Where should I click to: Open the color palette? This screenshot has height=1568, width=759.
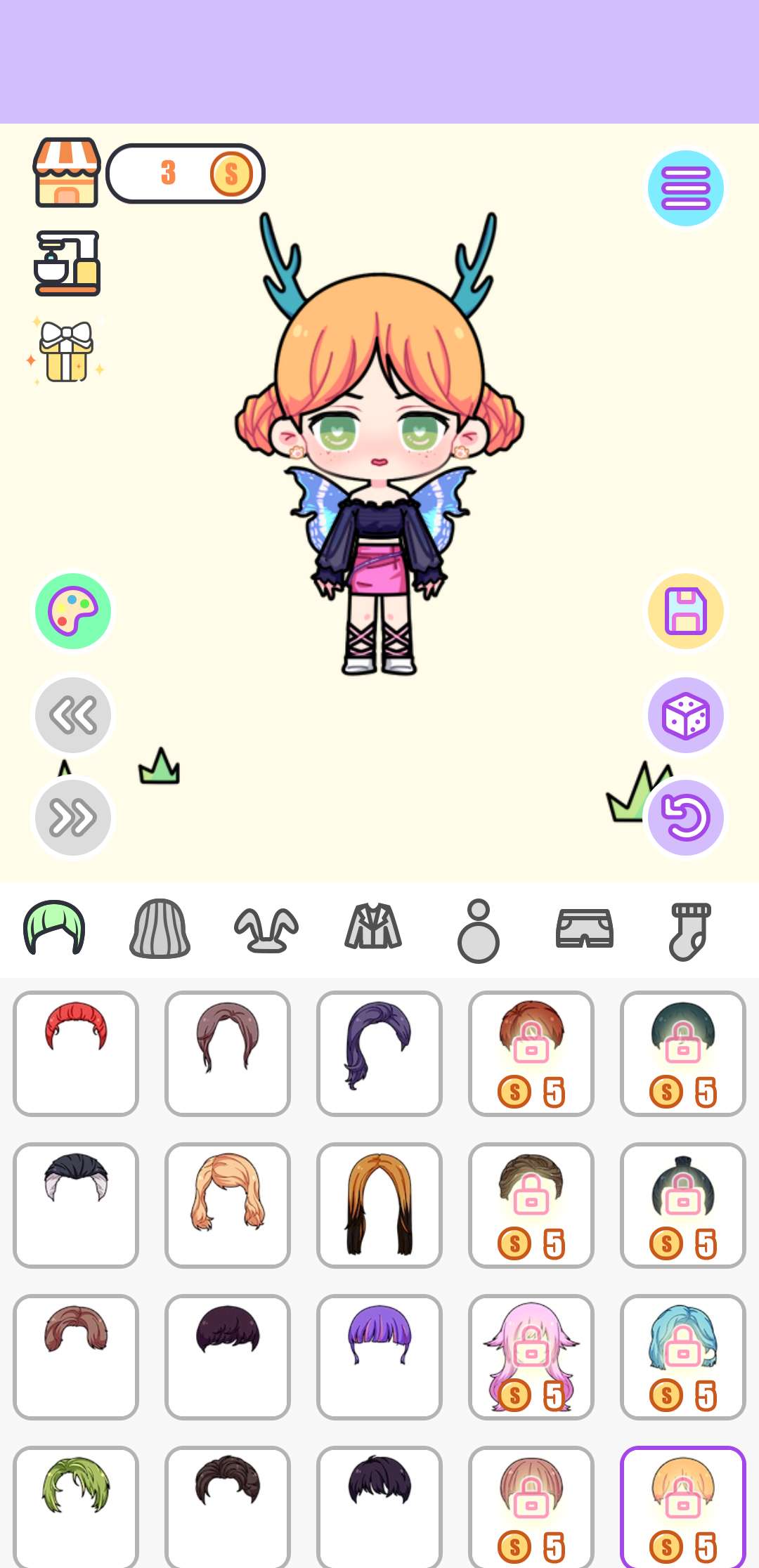(73, 611)
